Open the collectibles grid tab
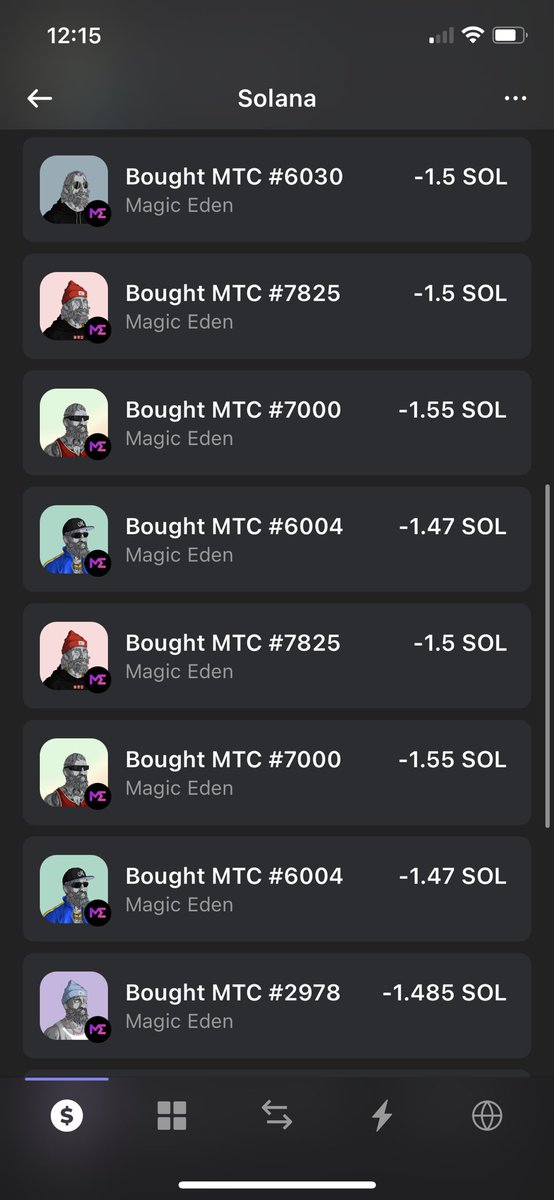 click(x=172, y=1115)
